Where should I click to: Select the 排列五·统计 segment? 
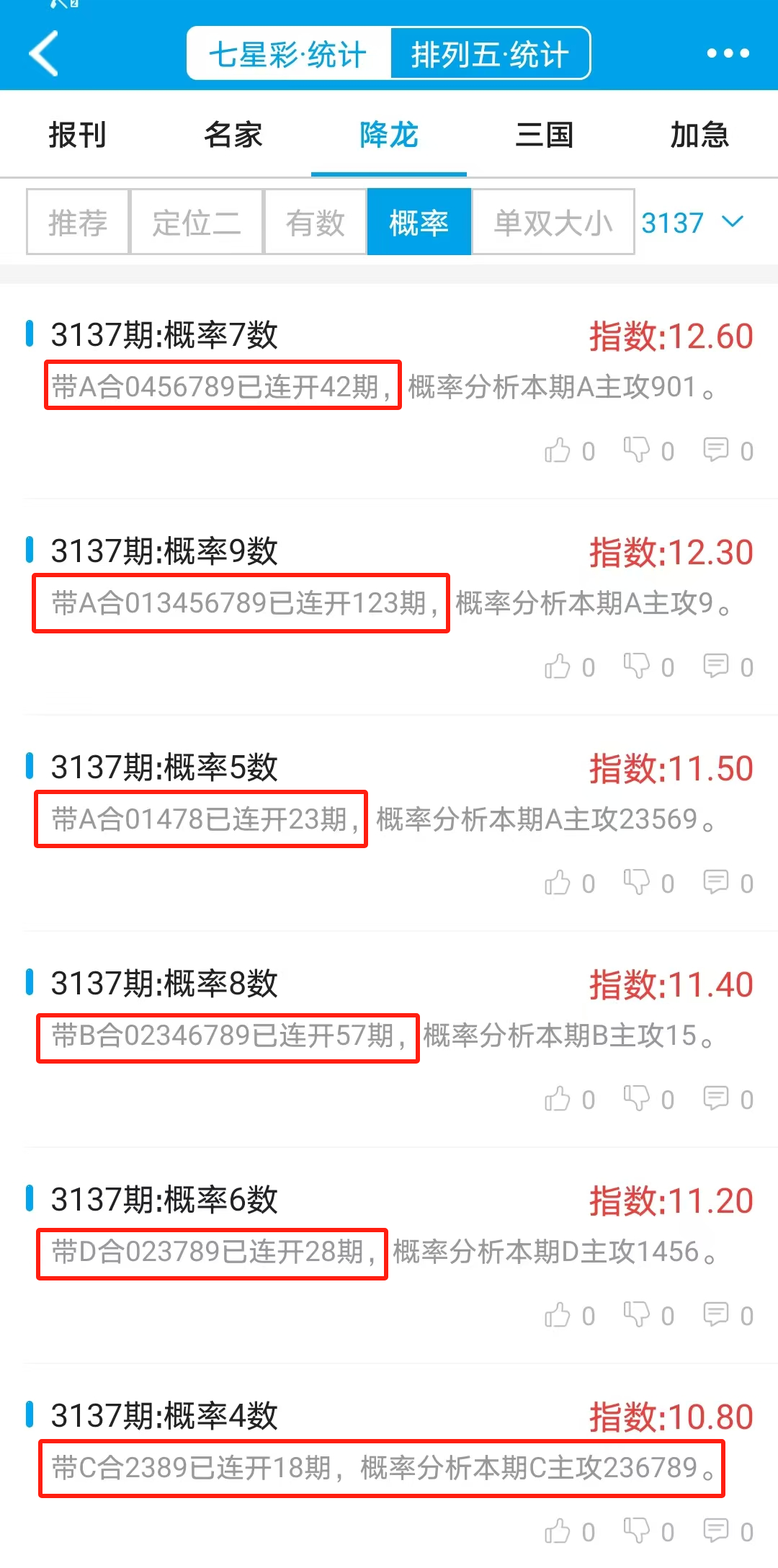[x=490, y=54]
